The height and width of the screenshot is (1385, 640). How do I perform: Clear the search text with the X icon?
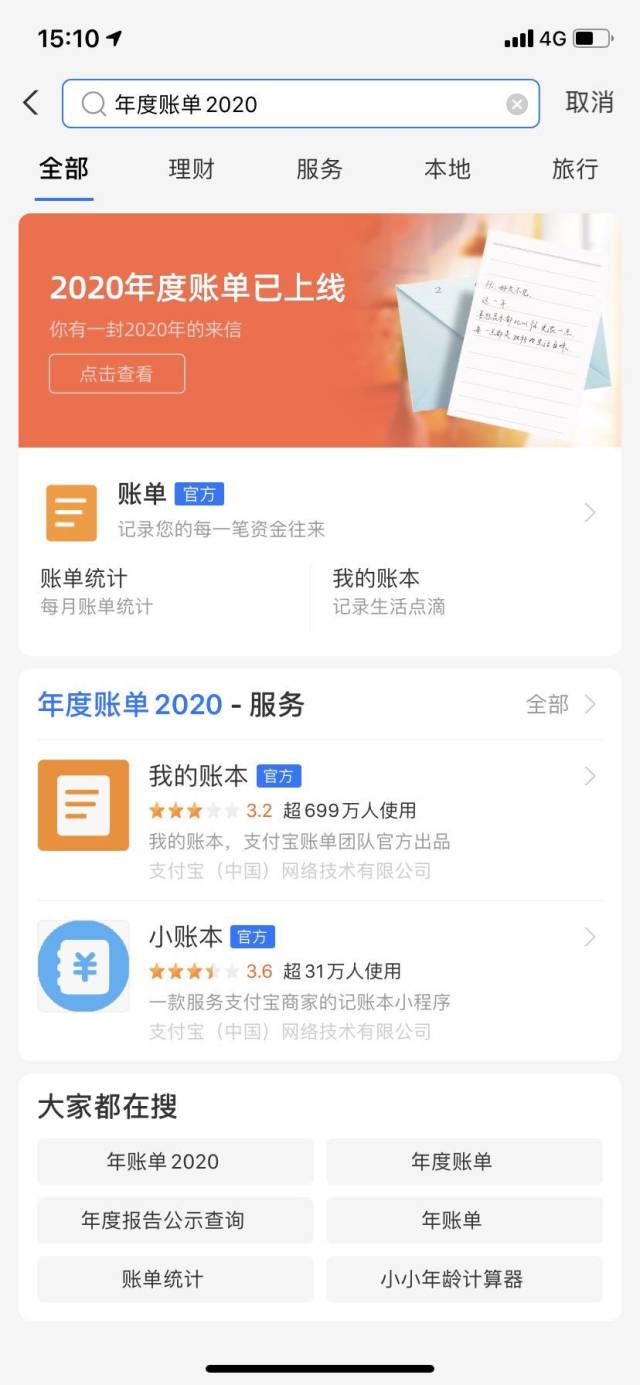(x=516, y=104)
